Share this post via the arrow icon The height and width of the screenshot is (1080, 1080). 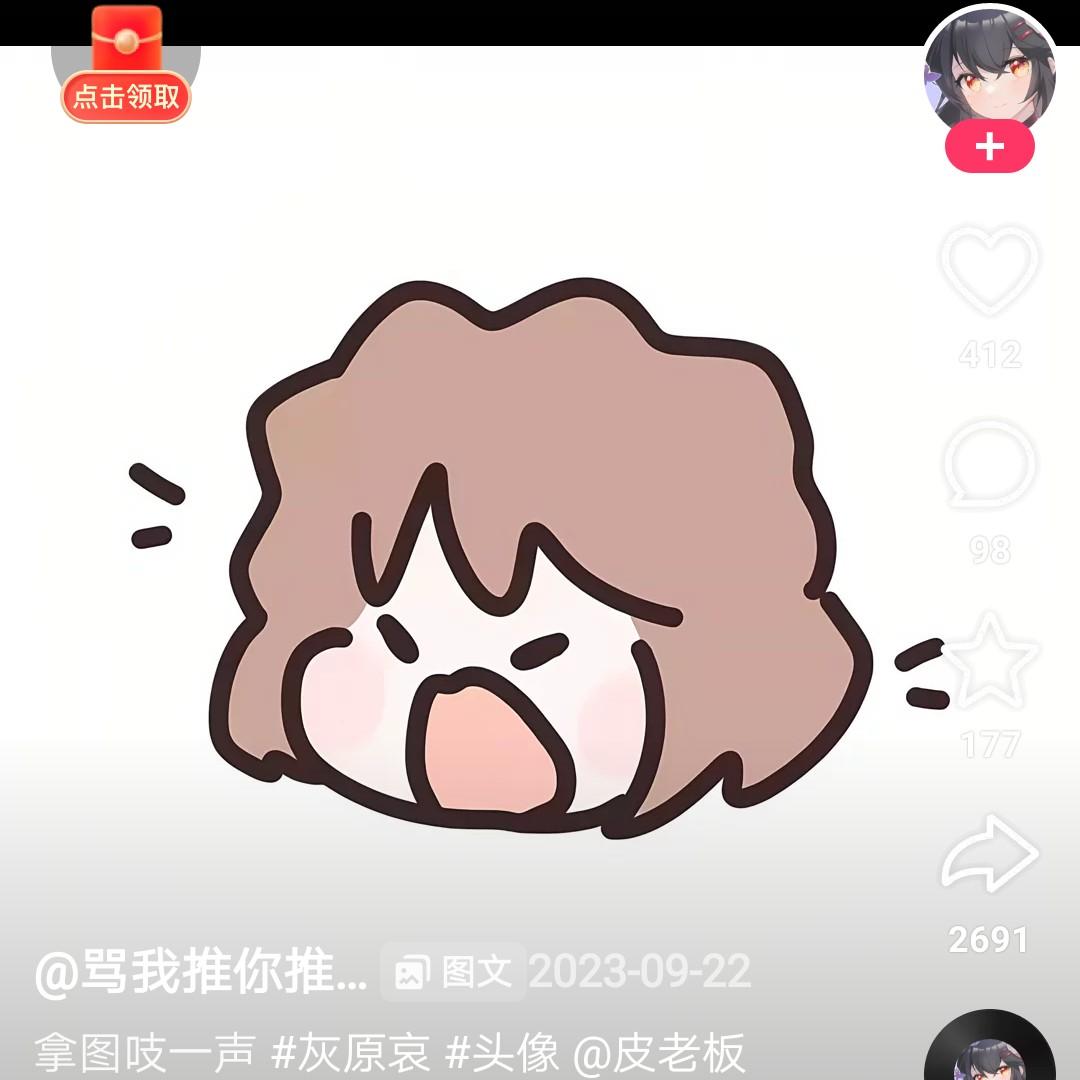[989, 853]
